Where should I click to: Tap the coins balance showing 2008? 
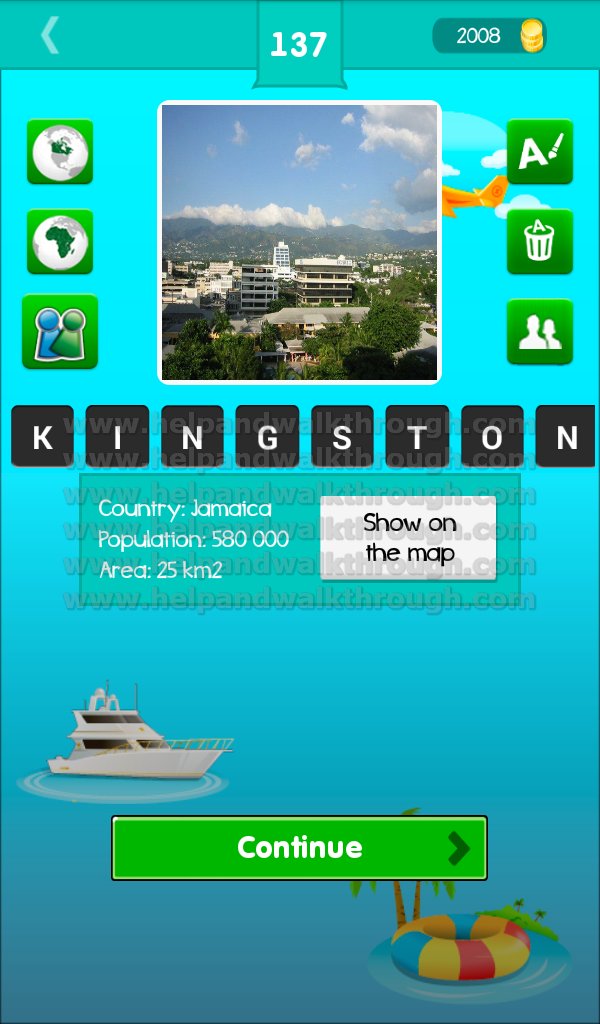point(490,35)
